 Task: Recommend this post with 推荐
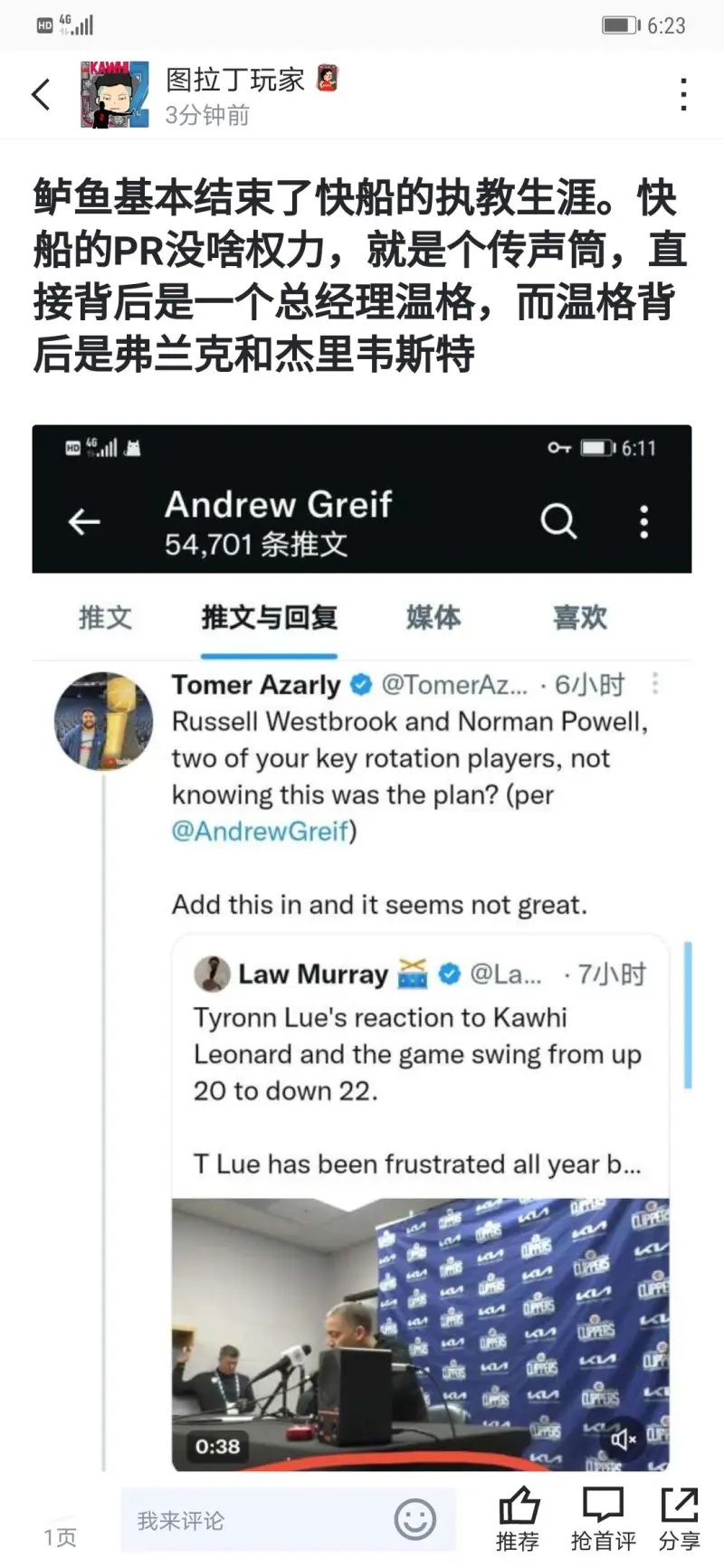518,1519
